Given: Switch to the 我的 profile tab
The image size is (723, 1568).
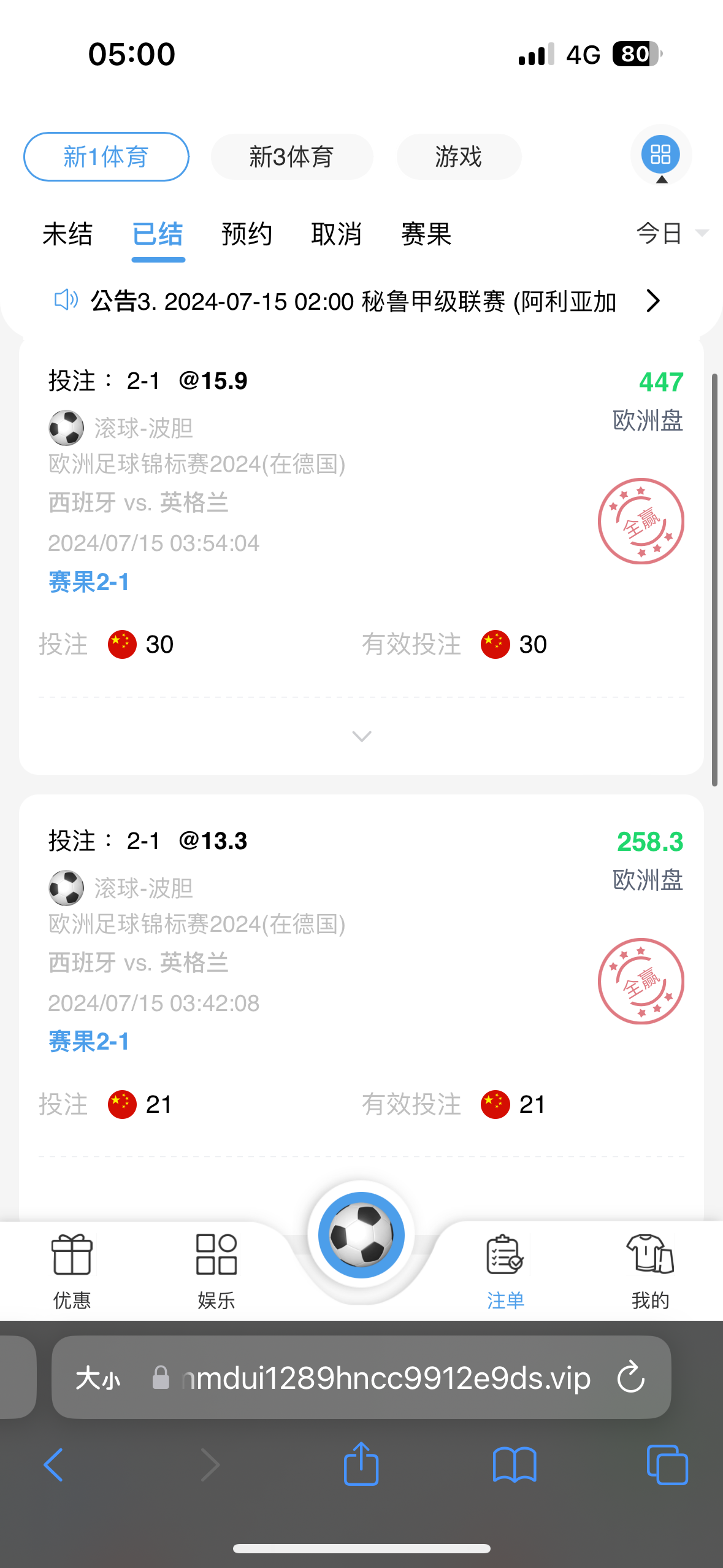Looking at the screenshot, I should (x=650, y=1271).
